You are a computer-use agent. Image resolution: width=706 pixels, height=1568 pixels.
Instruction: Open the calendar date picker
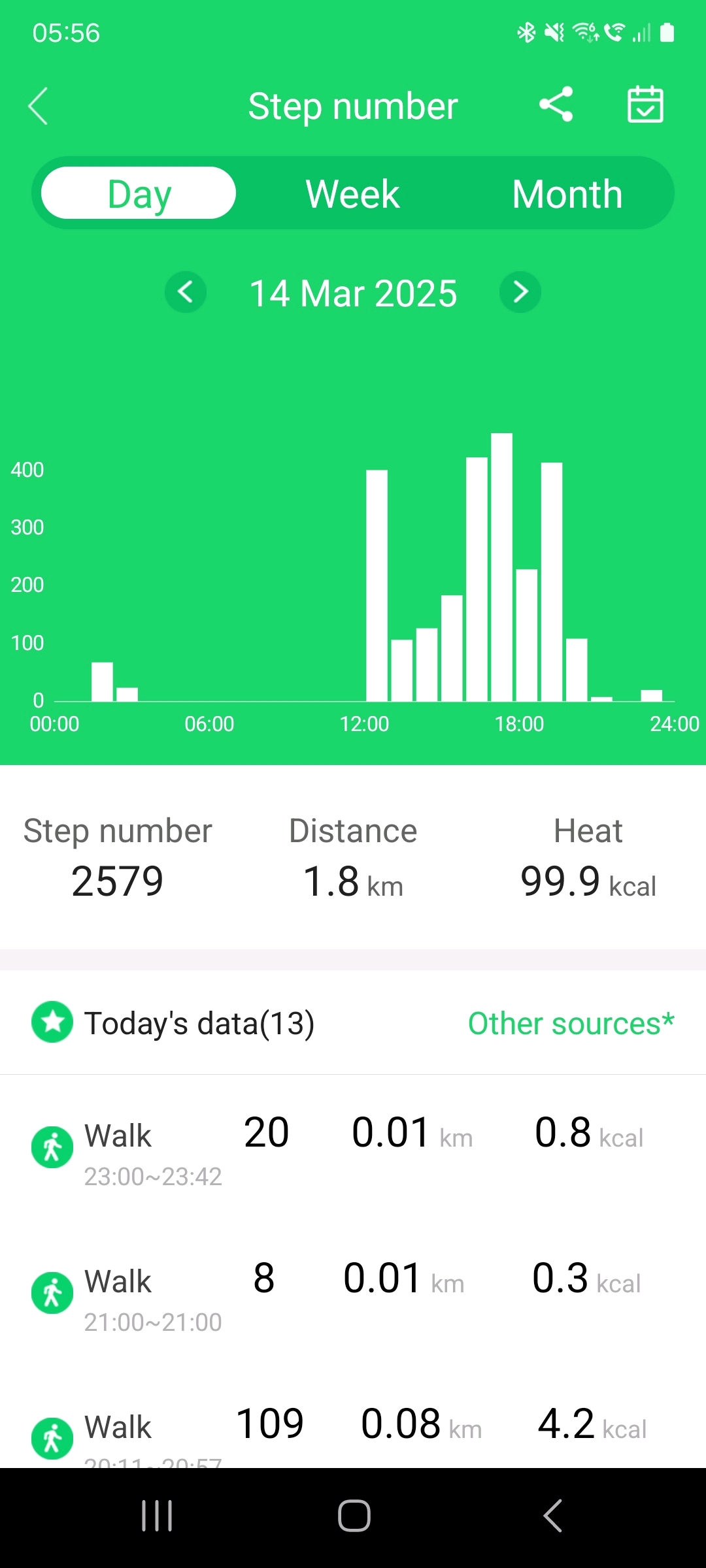pyautogui.click(x=645, y=105)
